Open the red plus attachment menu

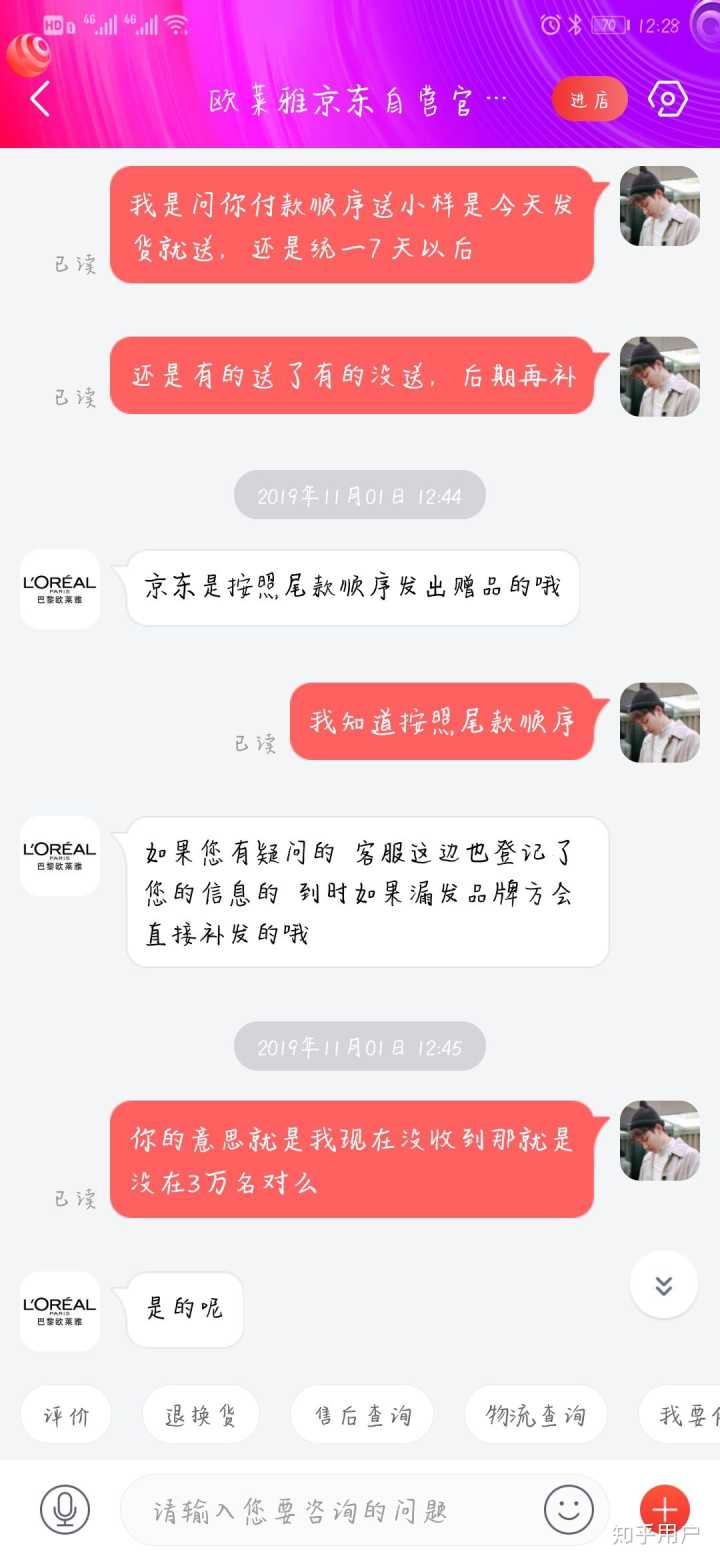(665, 1509)
